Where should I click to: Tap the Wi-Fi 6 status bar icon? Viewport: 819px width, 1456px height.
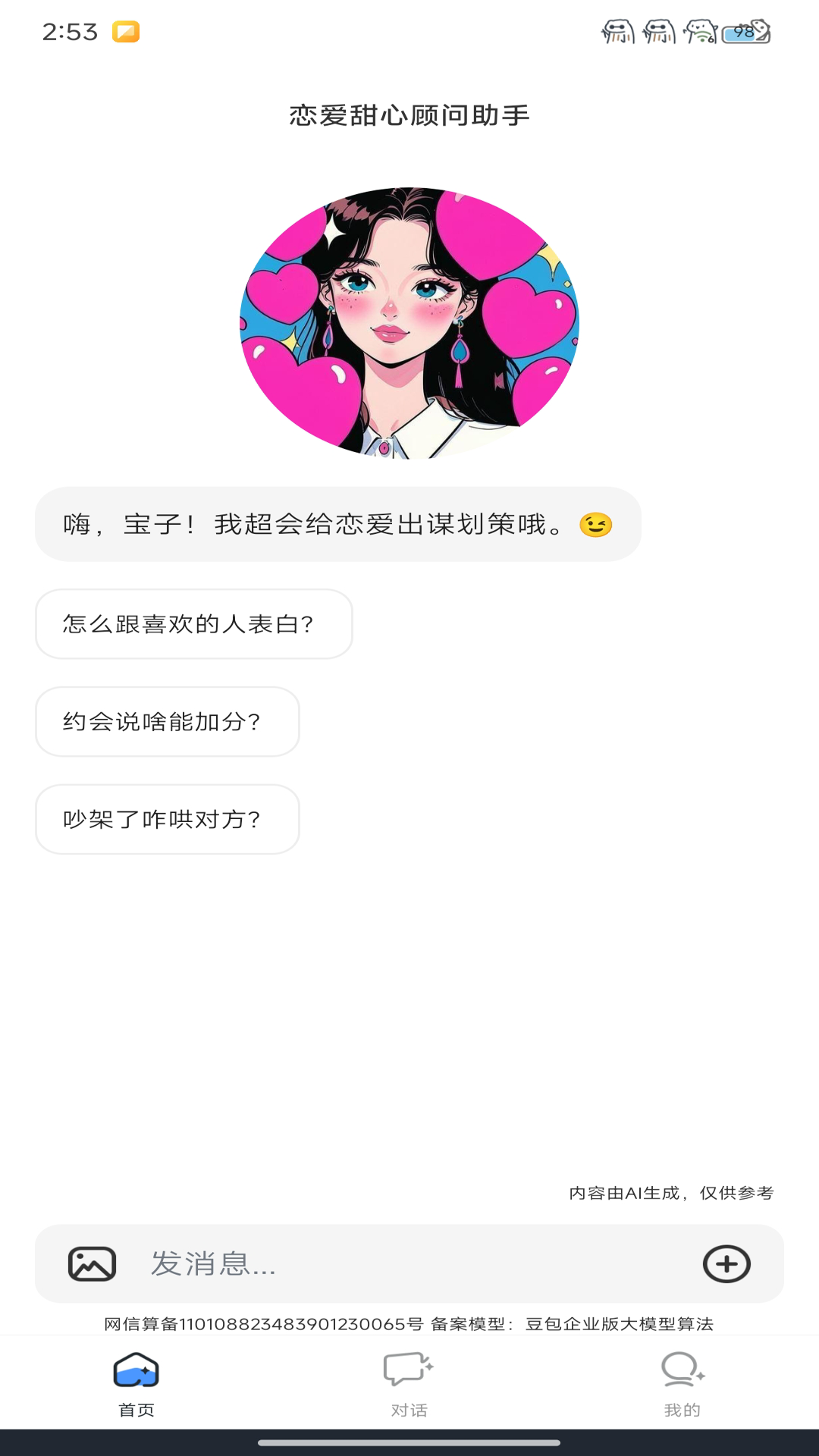701,32
